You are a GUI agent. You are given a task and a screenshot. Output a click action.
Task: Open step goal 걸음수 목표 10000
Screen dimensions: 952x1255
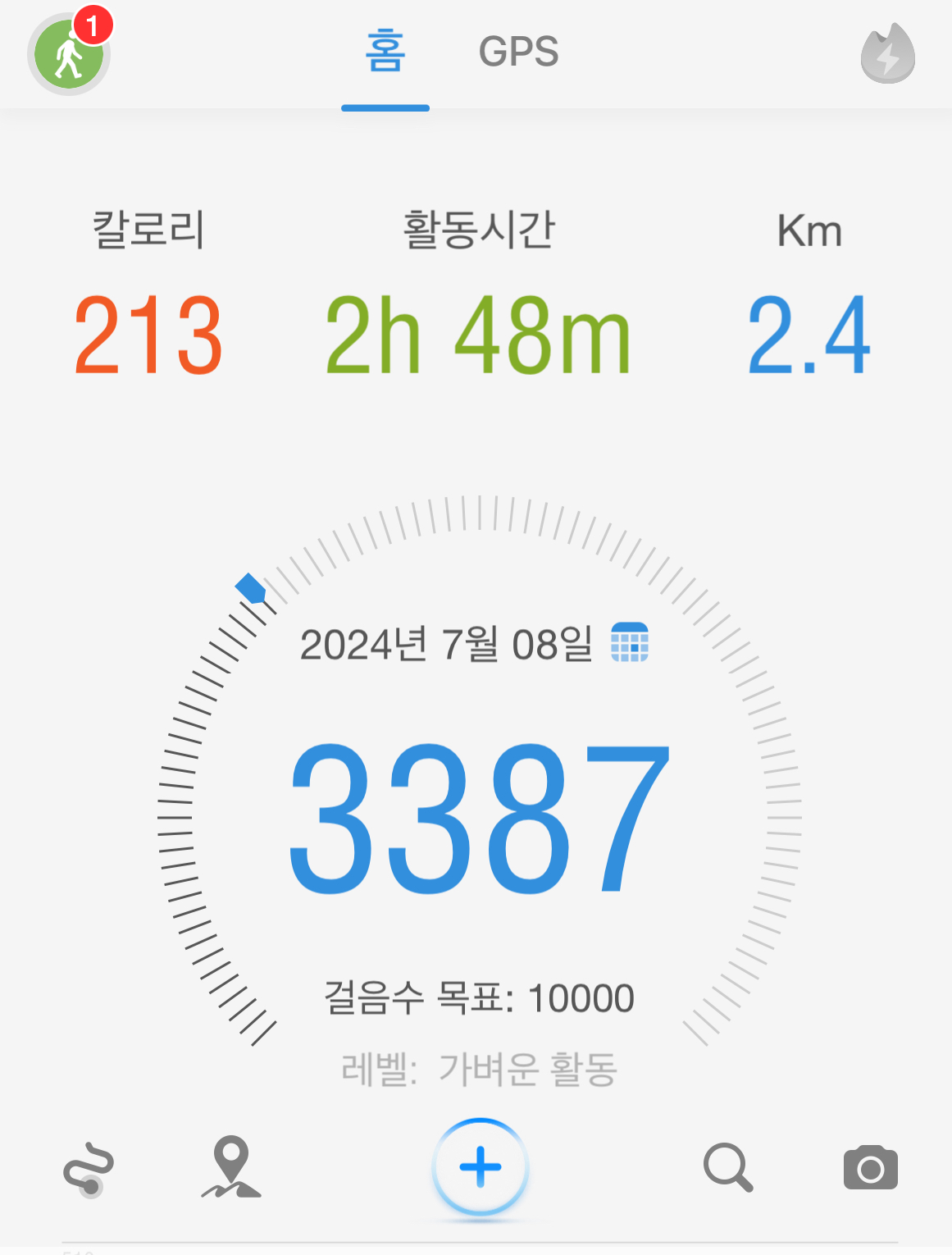click(480, 998)
